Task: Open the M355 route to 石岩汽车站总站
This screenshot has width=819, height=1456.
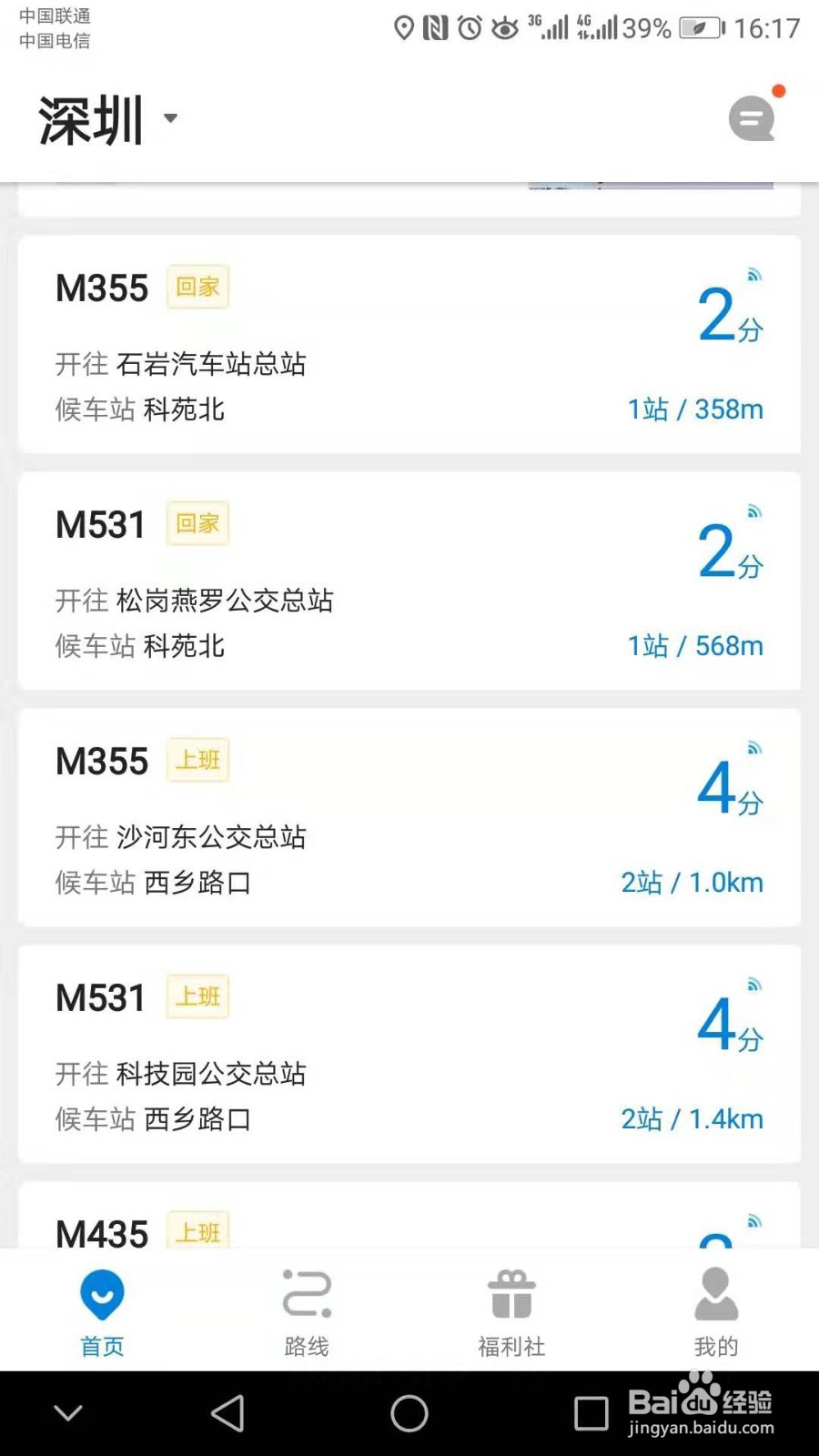Action: coord(409,341)
